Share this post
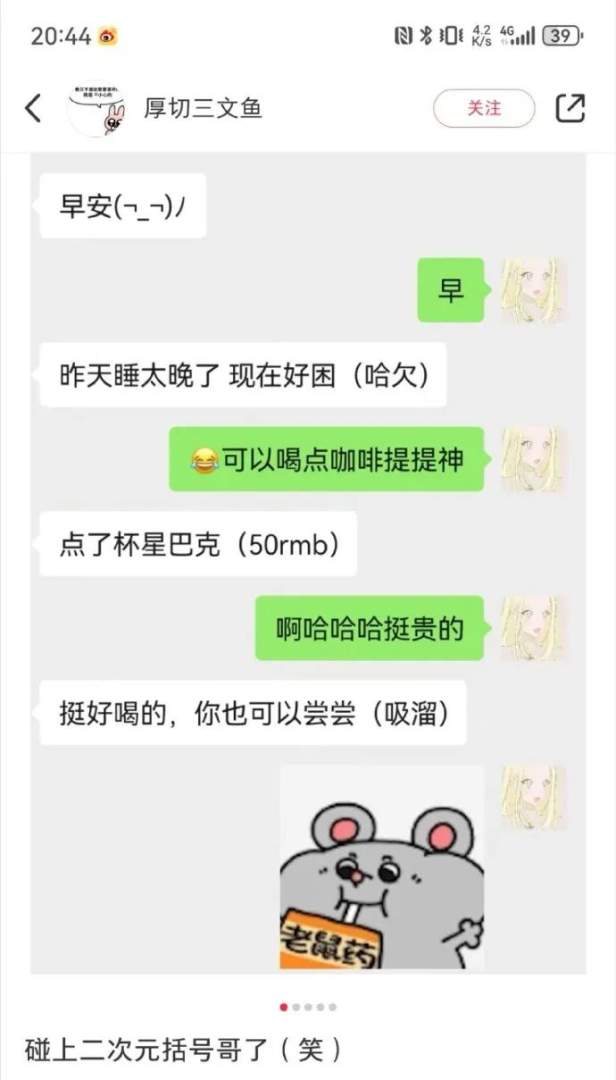Screen dimensions: 616x1080 pyautogui.click(x=570, y=108)
